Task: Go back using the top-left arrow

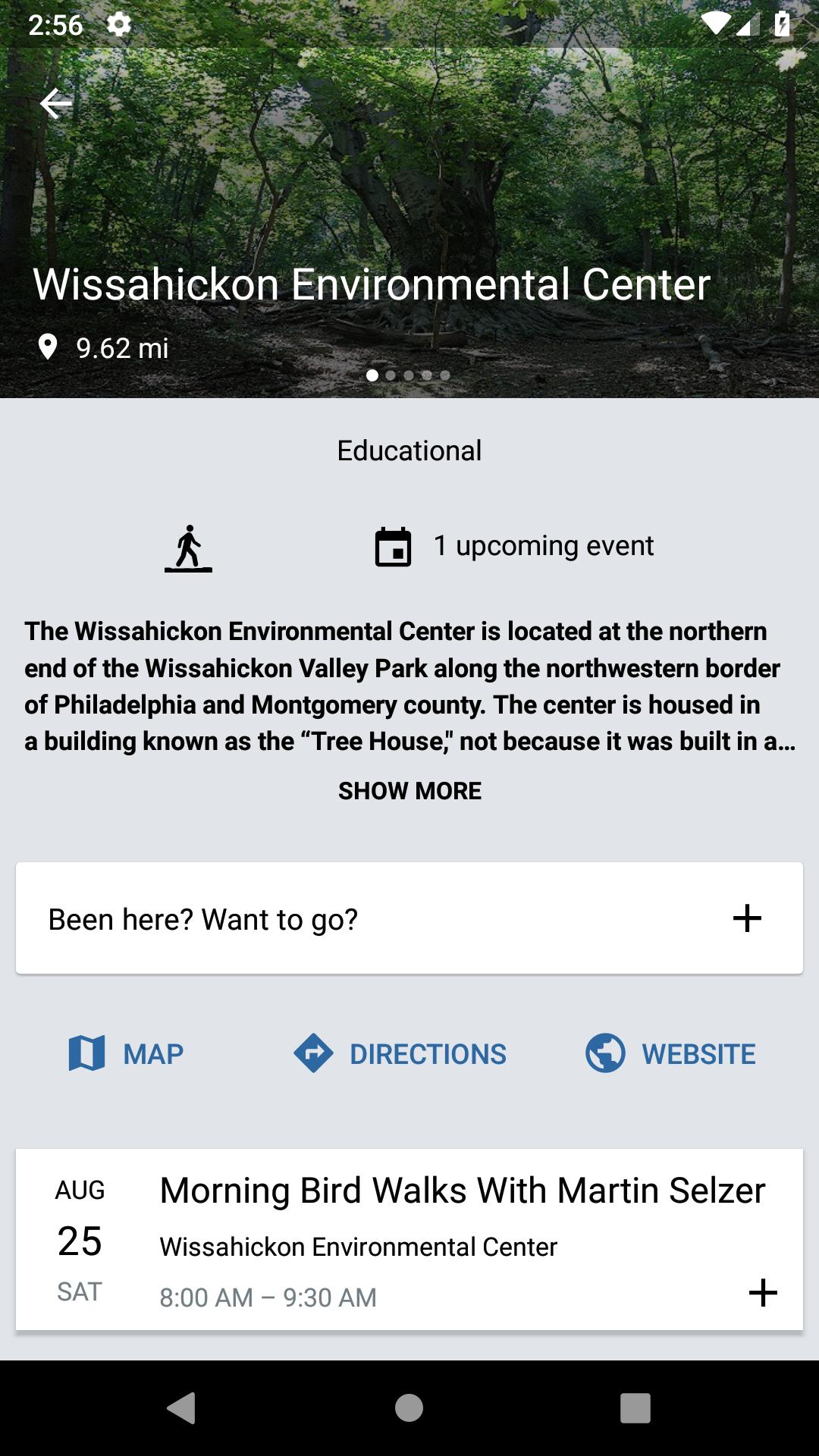Action: (x=56, y=104)
